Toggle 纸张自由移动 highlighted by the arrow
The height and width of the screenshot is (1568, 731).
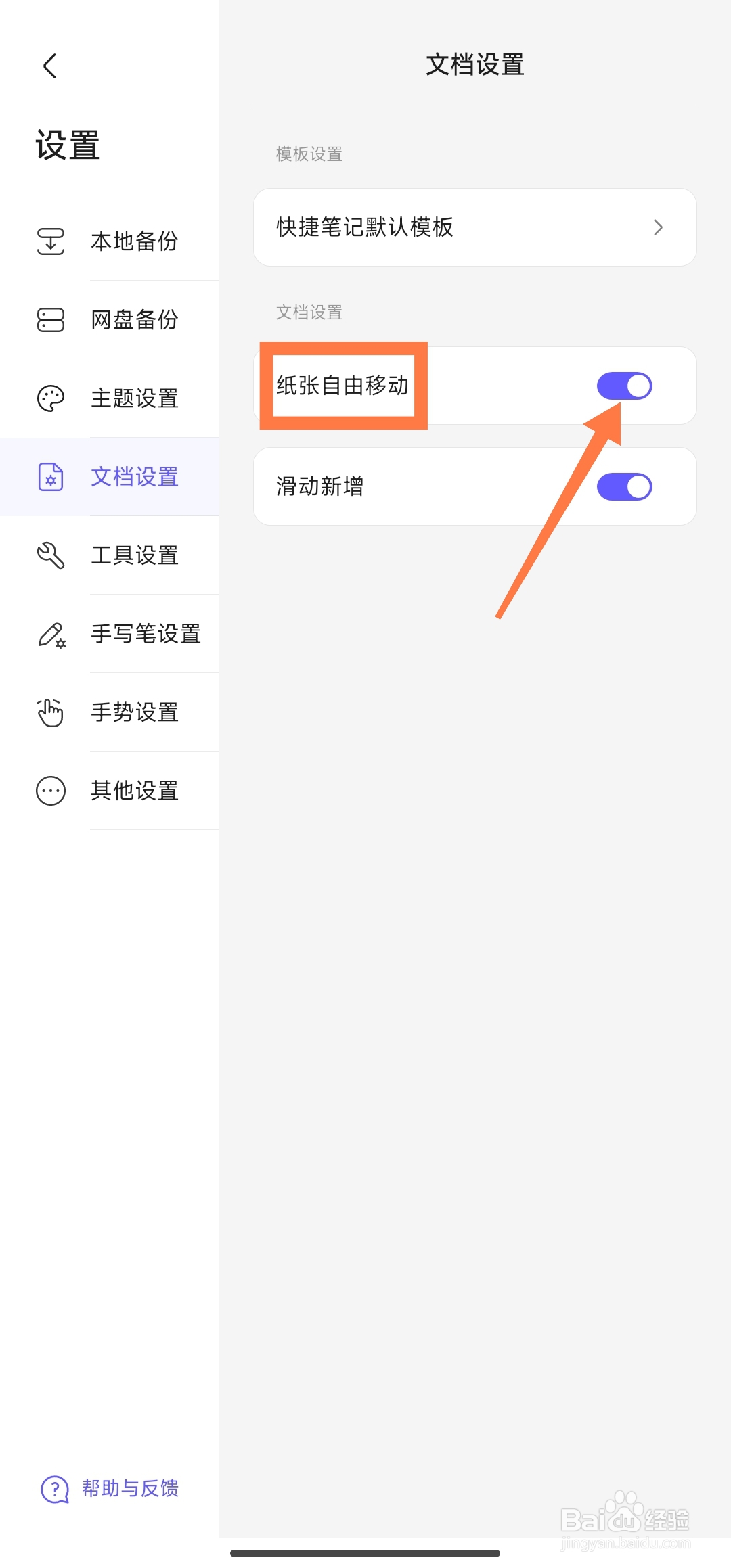pyautogui.click(x=625, y=386)
